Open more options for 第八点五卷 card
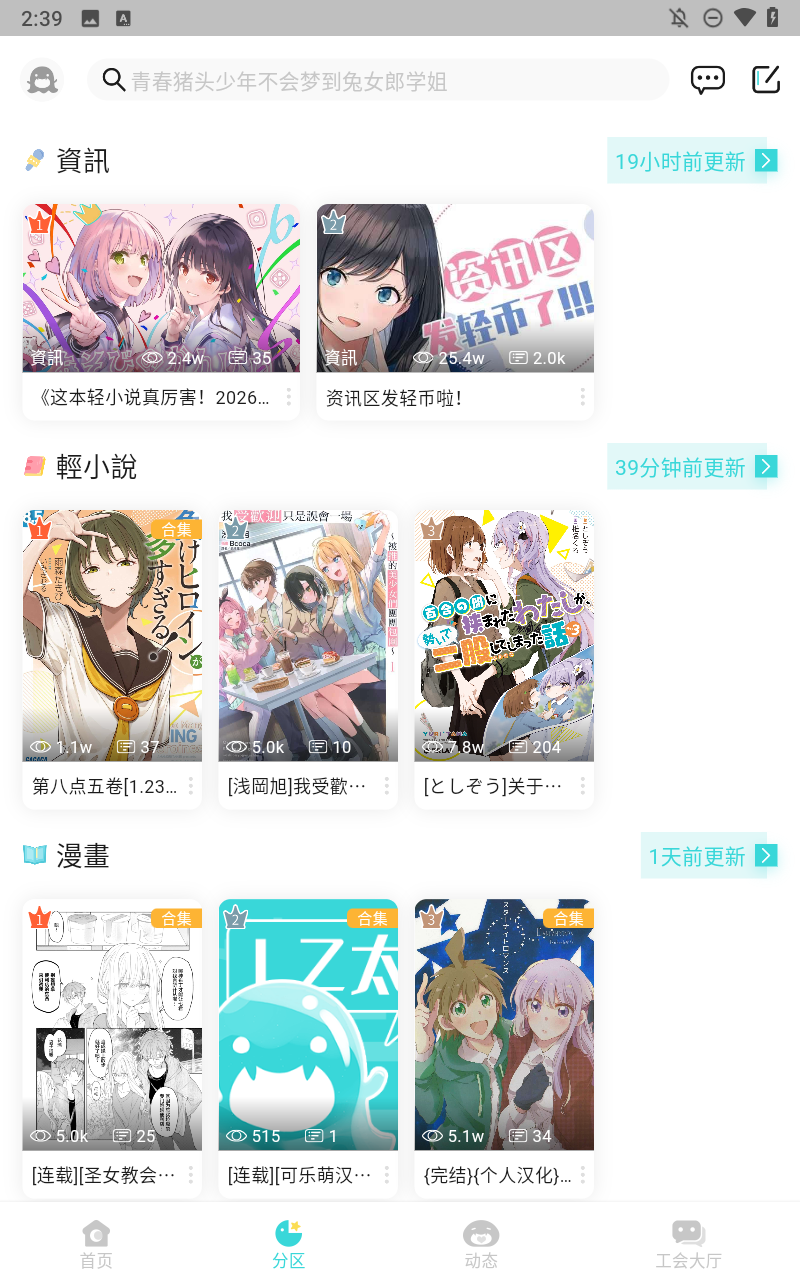The width and height of the screenshot is (800, 1280). [190, 786]
